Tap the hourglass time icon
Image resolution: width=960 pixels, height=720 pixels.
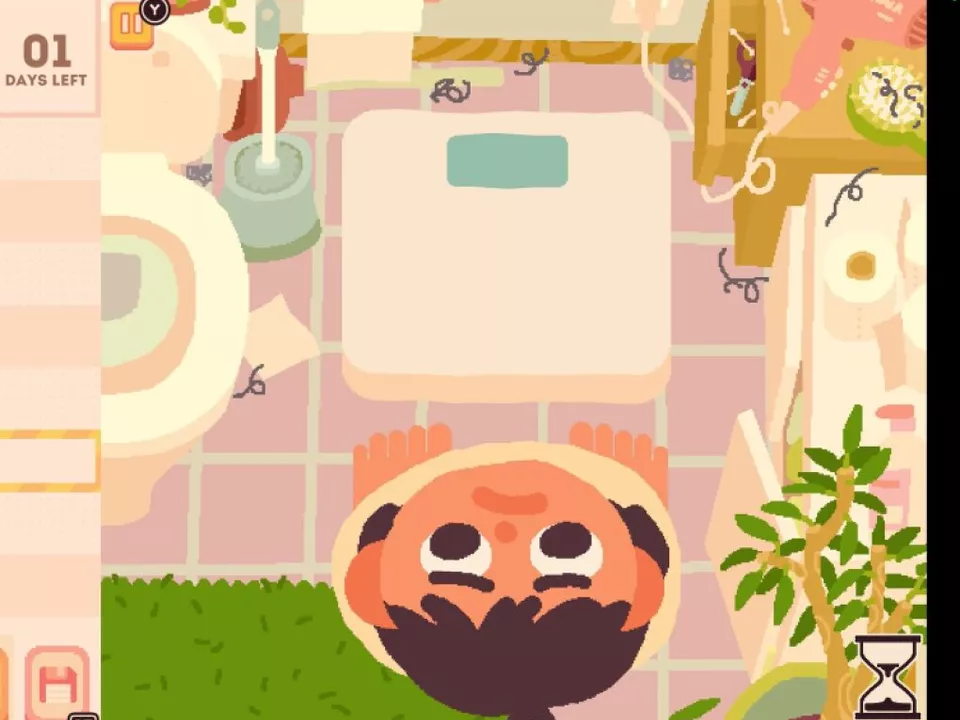(887, 676)
